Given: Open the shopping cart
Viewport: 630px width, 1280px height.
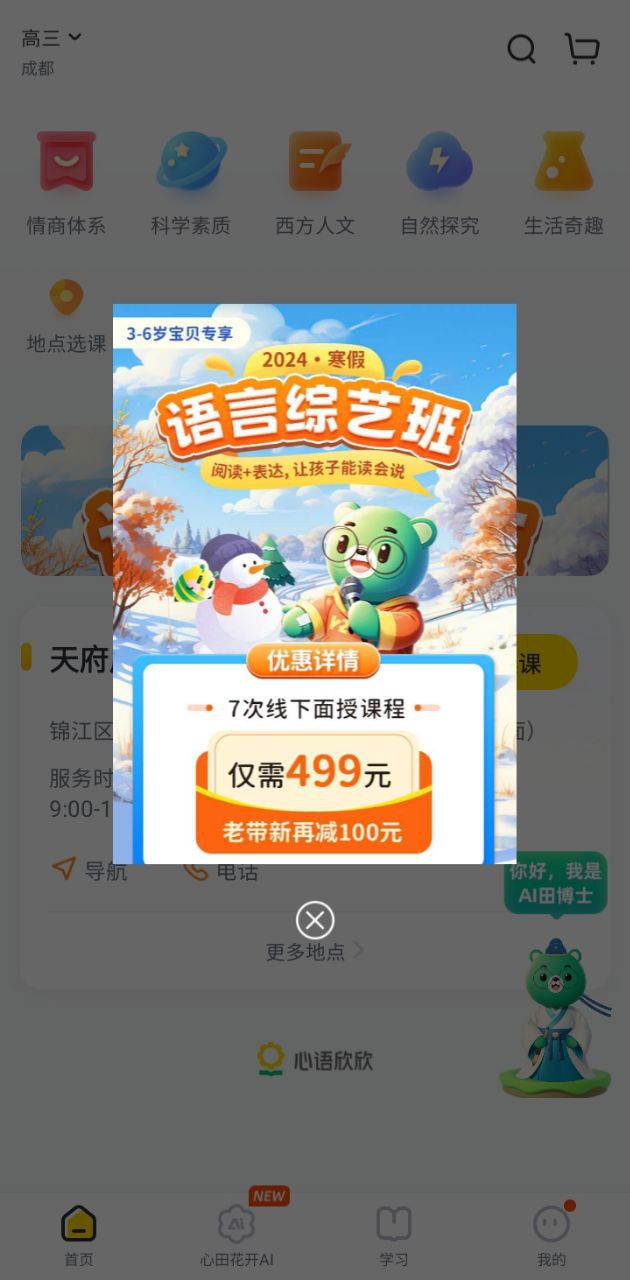Looking at the screenshot, I should pyautogui.click(x=582, y=49).
